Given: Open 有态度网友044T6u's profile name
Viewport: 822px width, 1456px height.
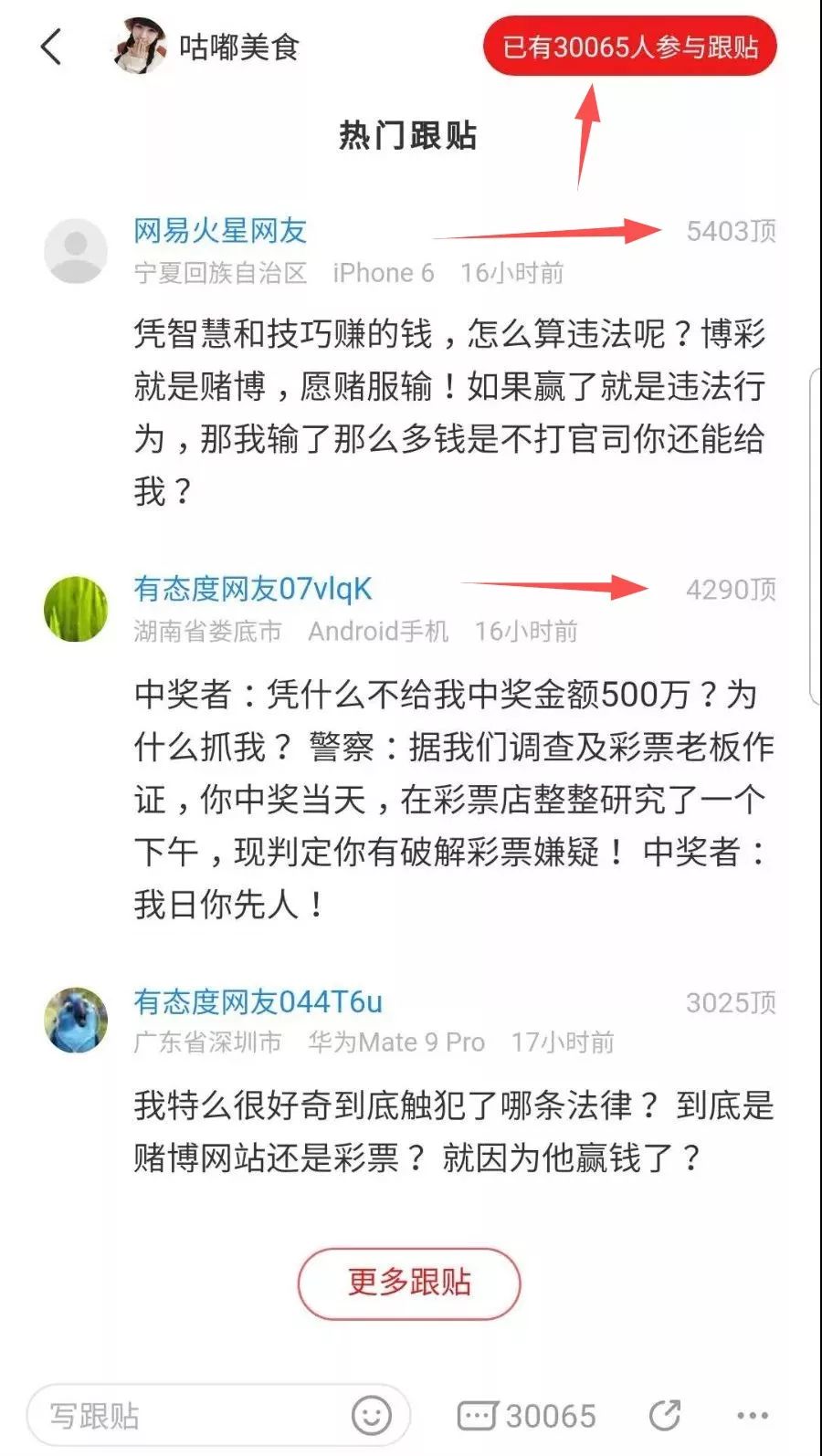Looking at the screenshot, I should pyautogui.click(x=258, y=1002).
